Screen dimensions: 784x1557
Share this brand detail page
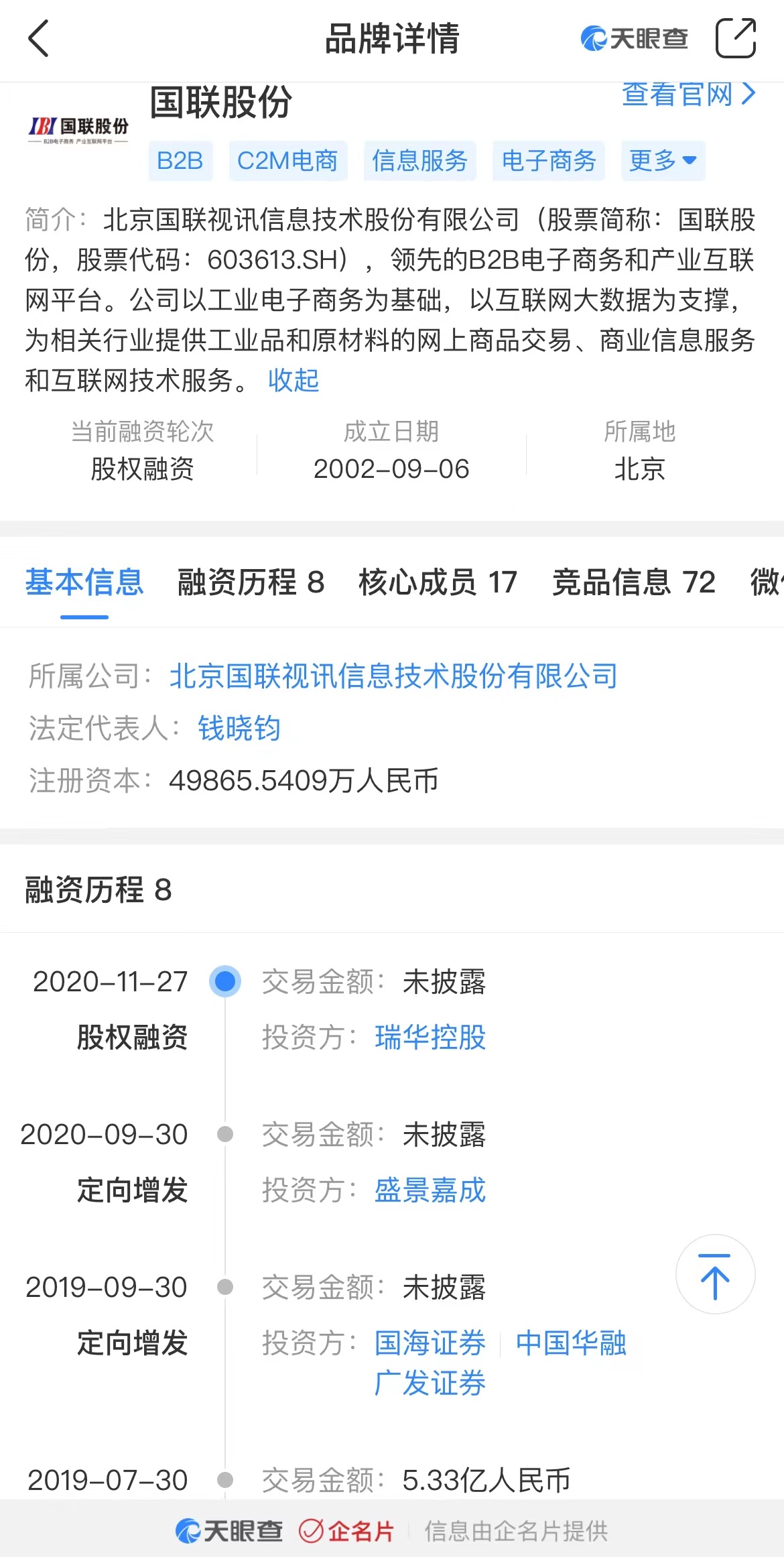pos(735,38)
